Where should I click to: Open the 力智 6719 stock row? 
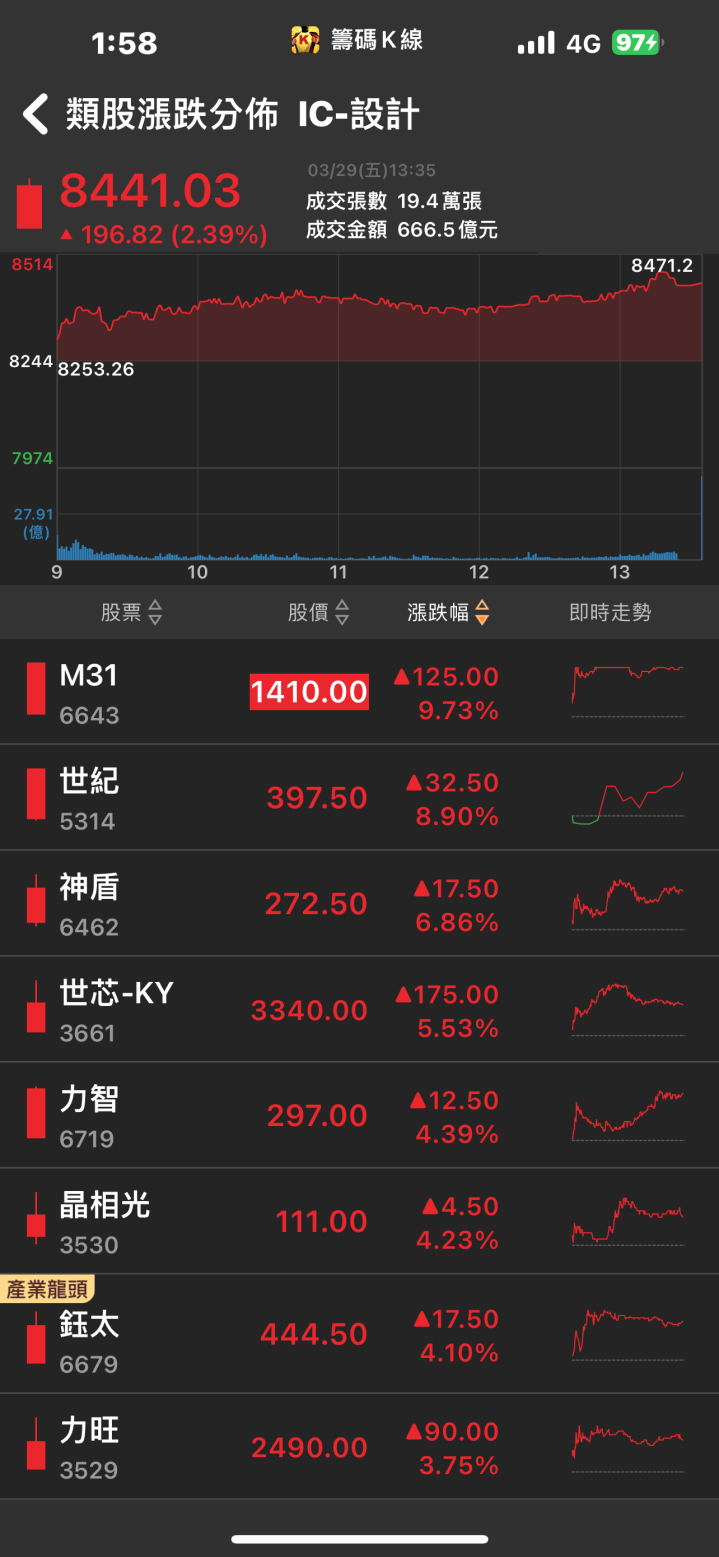359,1116
